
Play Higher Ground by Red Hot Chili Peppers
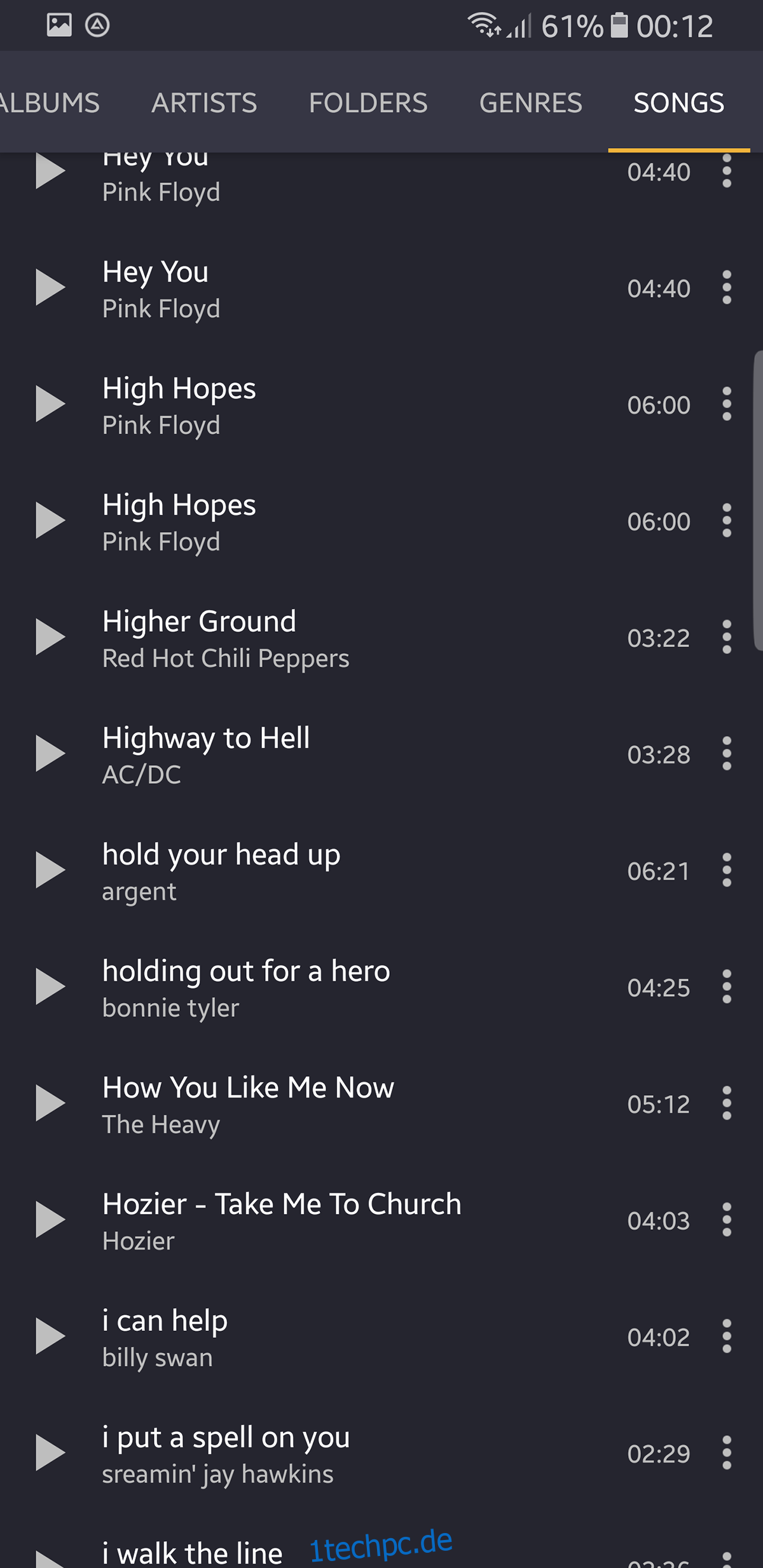pos(50,637)
